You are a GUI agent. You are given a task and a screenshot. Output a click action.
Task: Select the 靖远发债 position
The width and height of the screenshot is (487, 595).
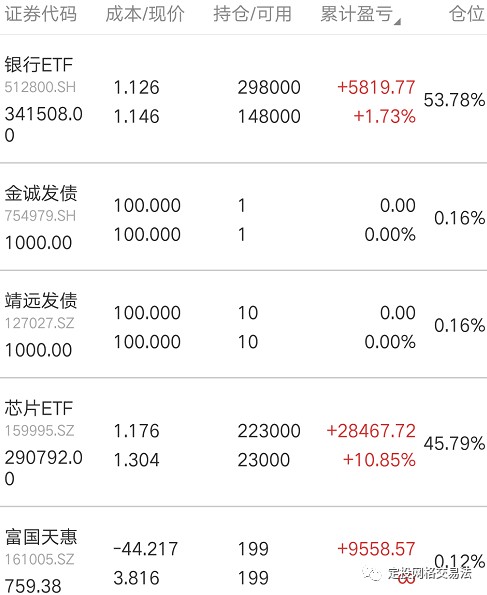[x=243, y=324]
